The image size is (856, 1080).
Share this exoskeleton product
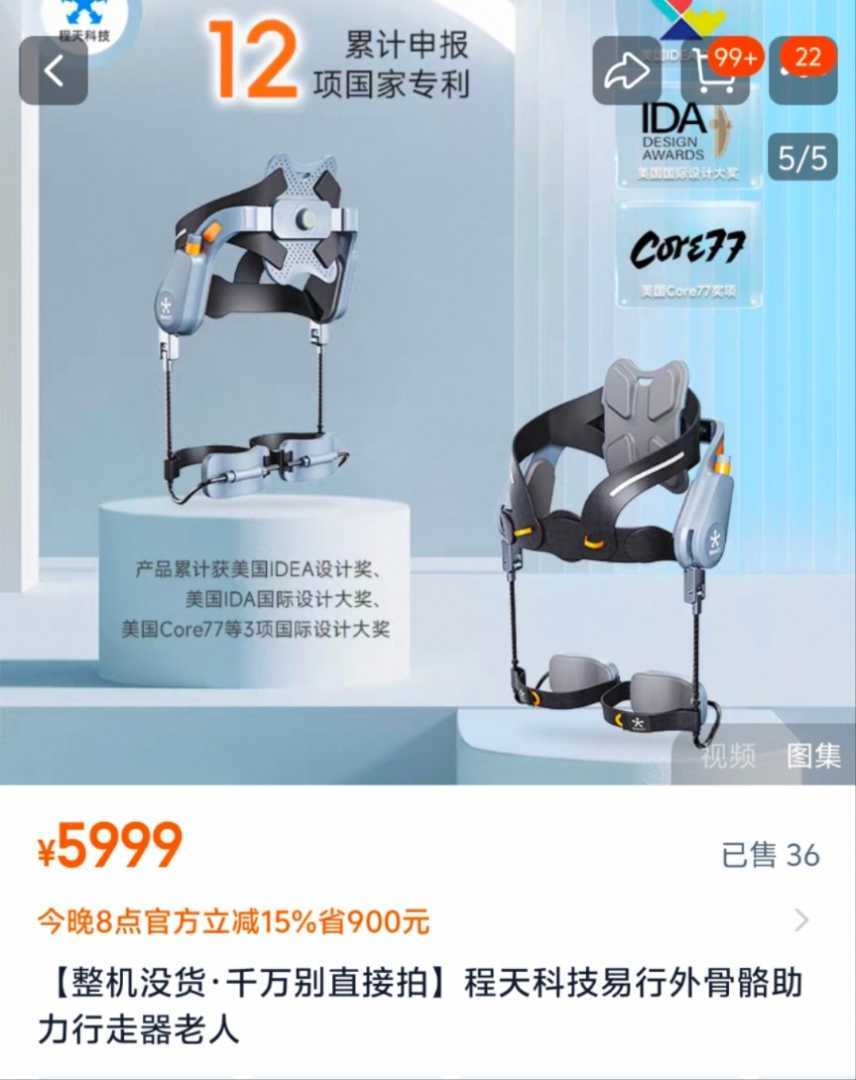tap(627, 71)
